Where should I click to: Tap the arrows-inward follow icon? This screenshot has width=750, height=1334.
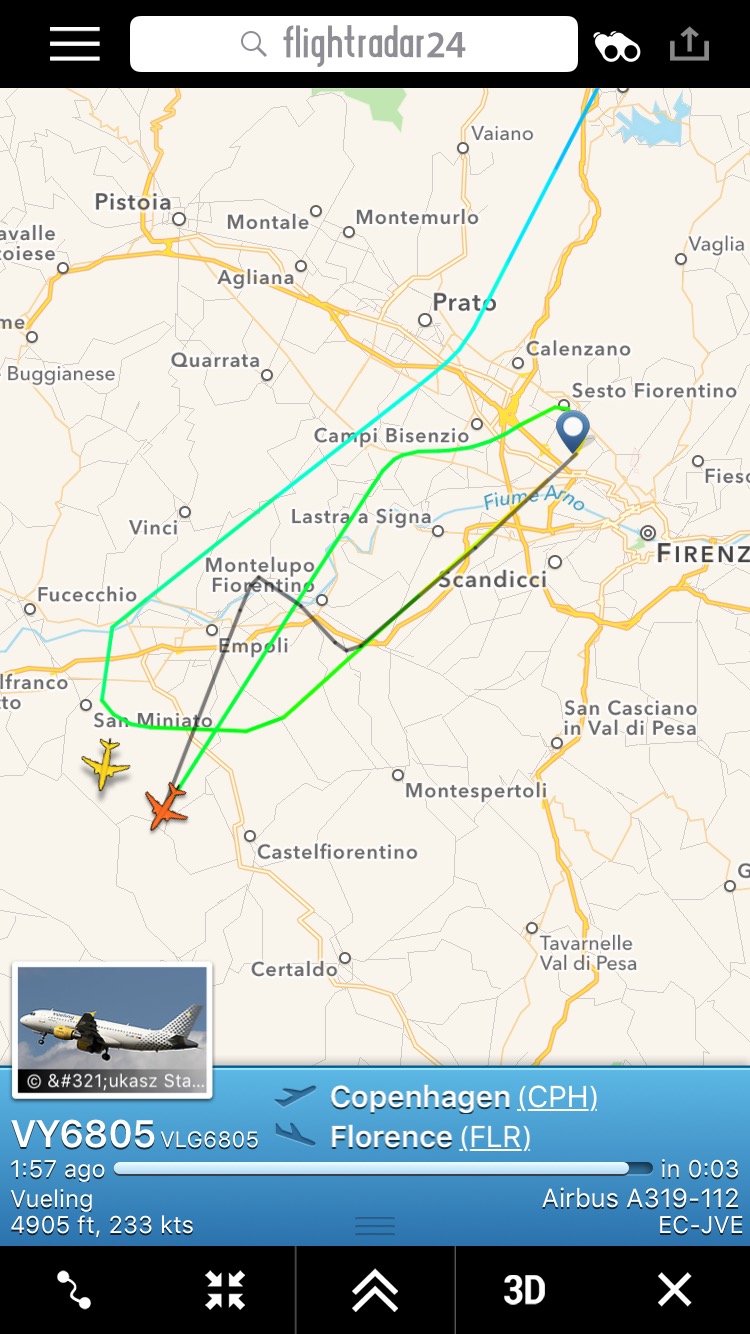225,1290
